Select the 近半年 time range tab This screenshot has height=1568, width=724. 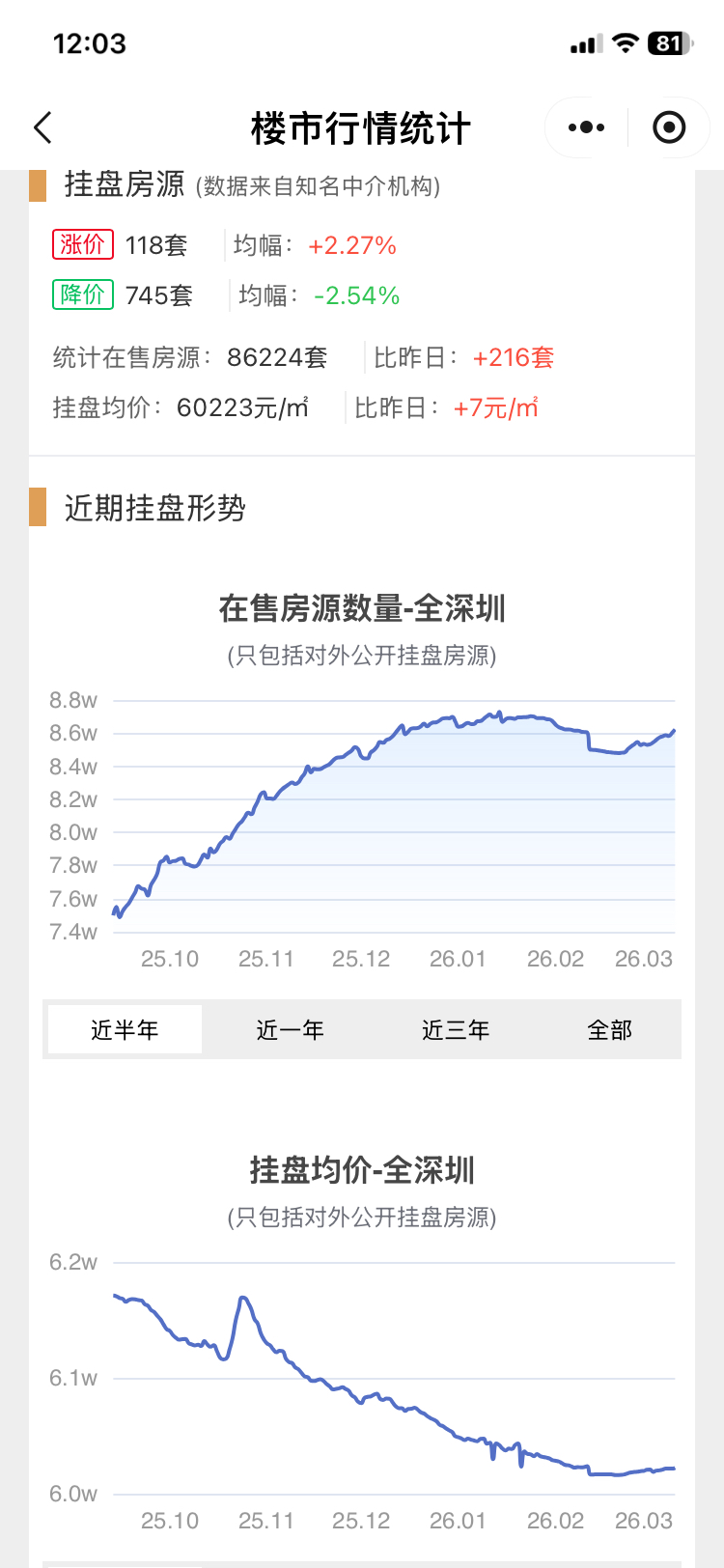[125, 1030]
